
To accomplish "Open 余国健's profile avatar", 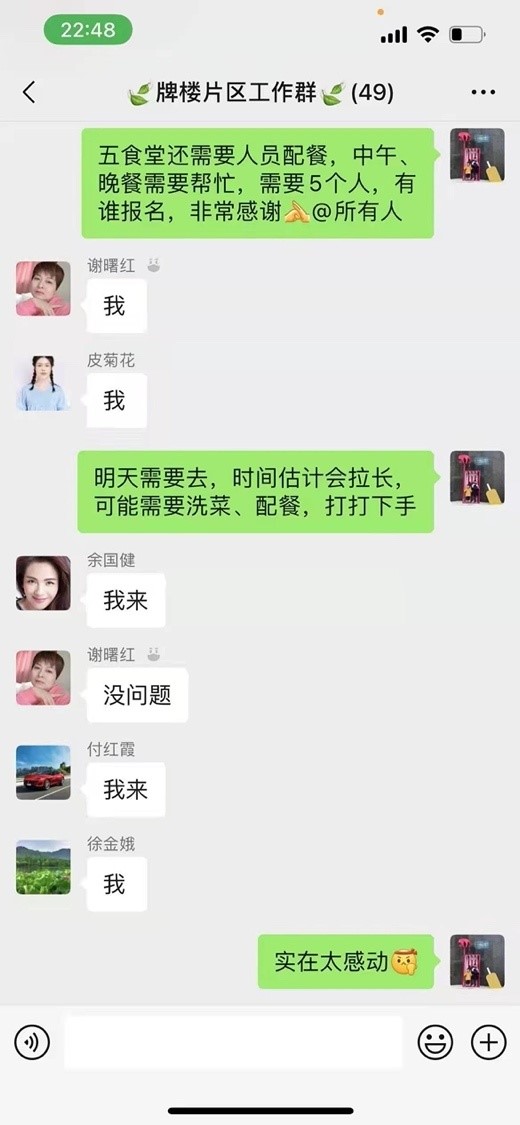I will (x=43, y=583).
